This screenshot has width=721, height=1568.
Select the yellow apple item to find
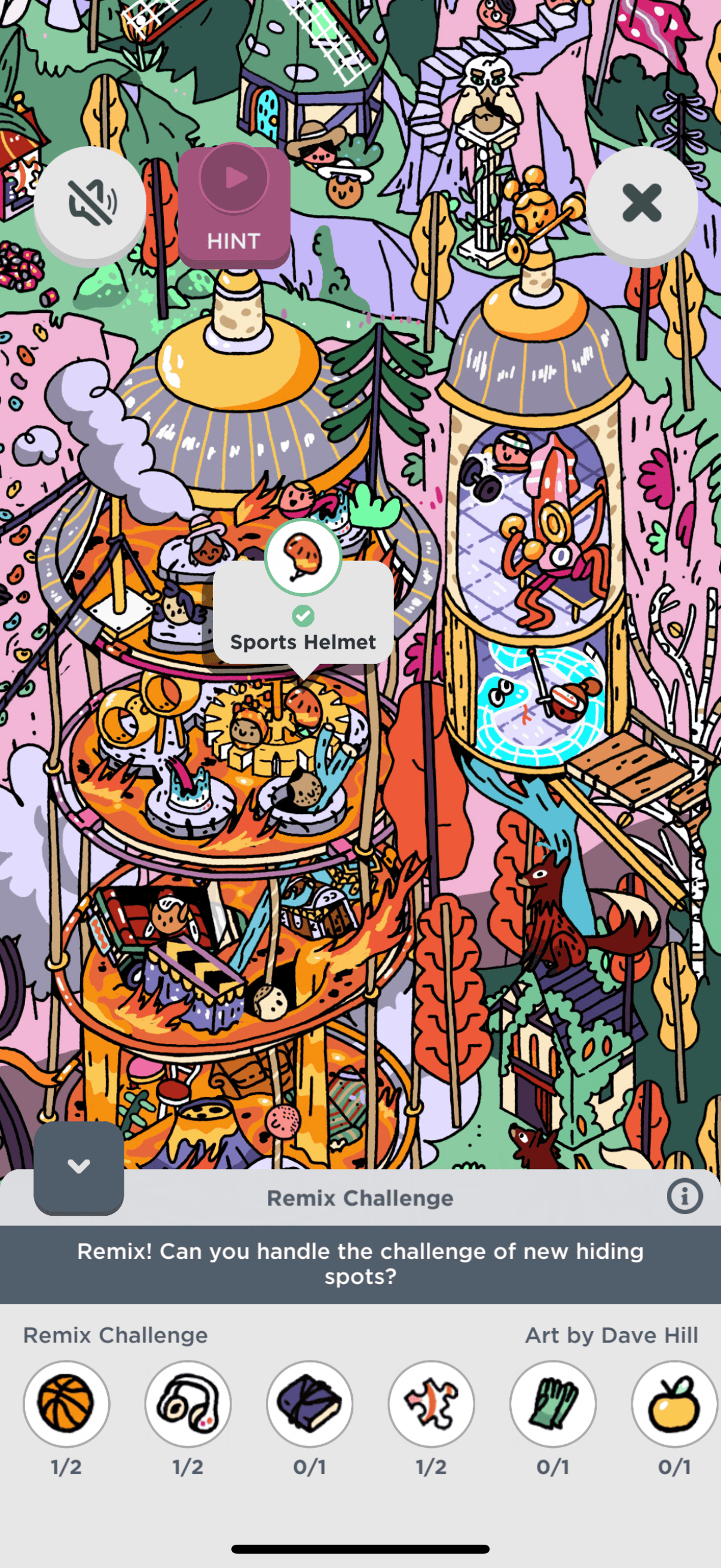(x=674, y=1404)
